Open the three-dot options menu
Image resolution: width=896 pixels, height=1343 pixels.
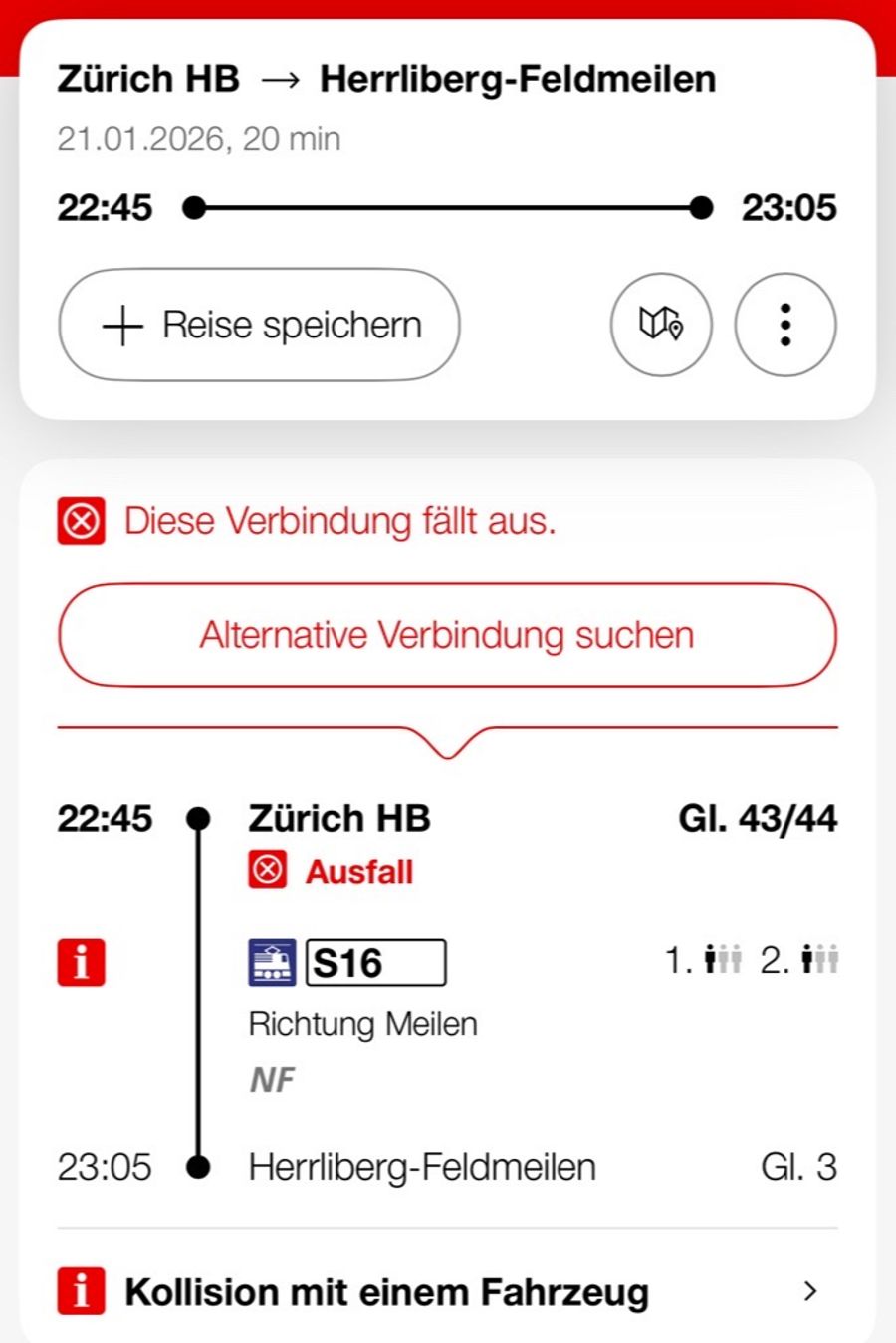pyautogui.click(x=785, y=325)
